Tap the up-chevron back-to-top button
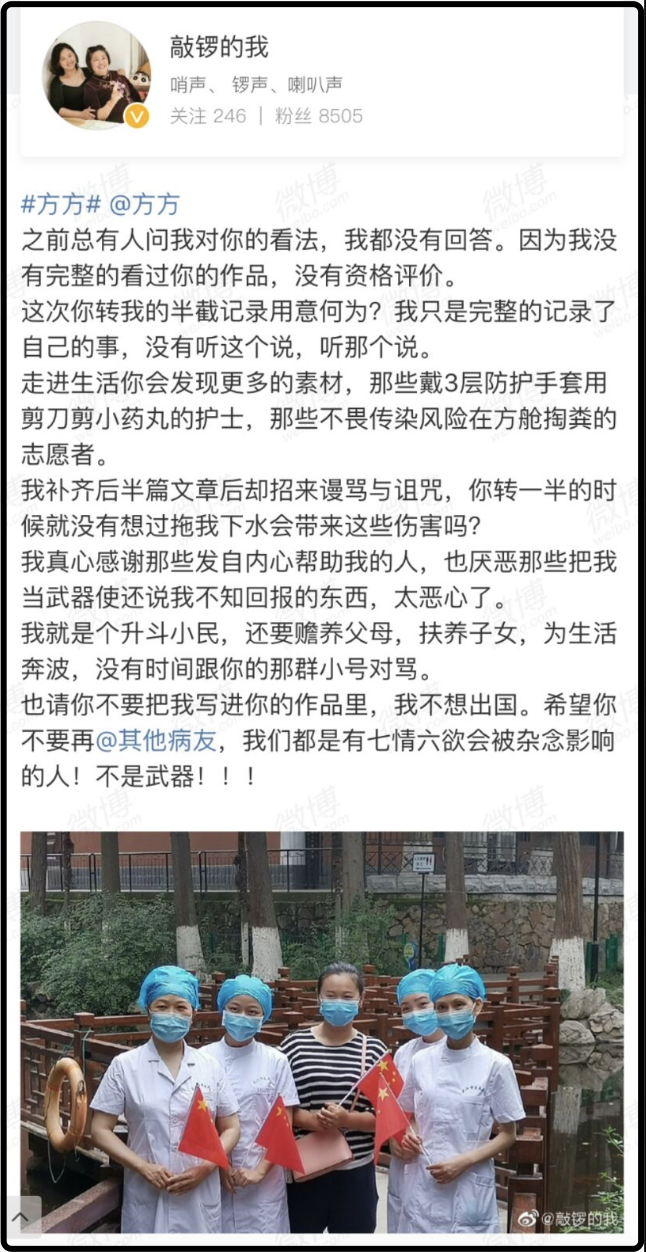The image size is (646, 1252). point(22,1216)
